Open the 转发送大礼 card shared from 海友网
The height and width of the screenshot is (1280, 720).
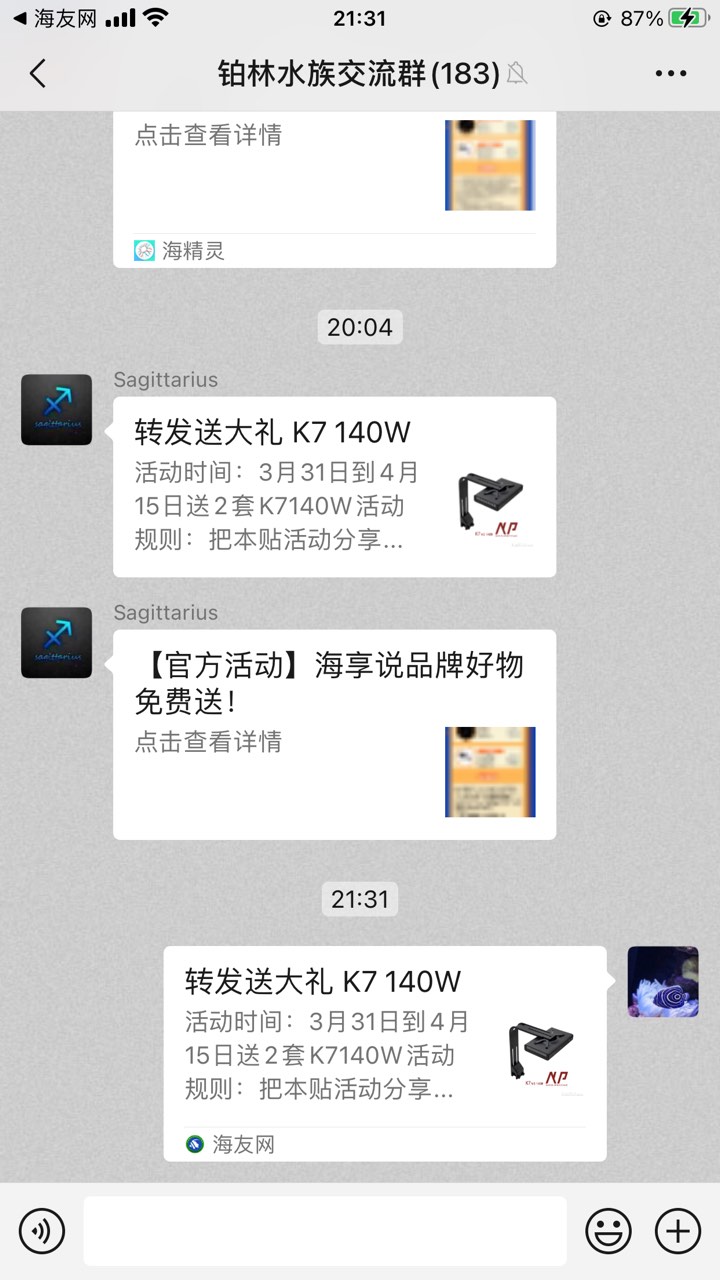click(384, 1052)
